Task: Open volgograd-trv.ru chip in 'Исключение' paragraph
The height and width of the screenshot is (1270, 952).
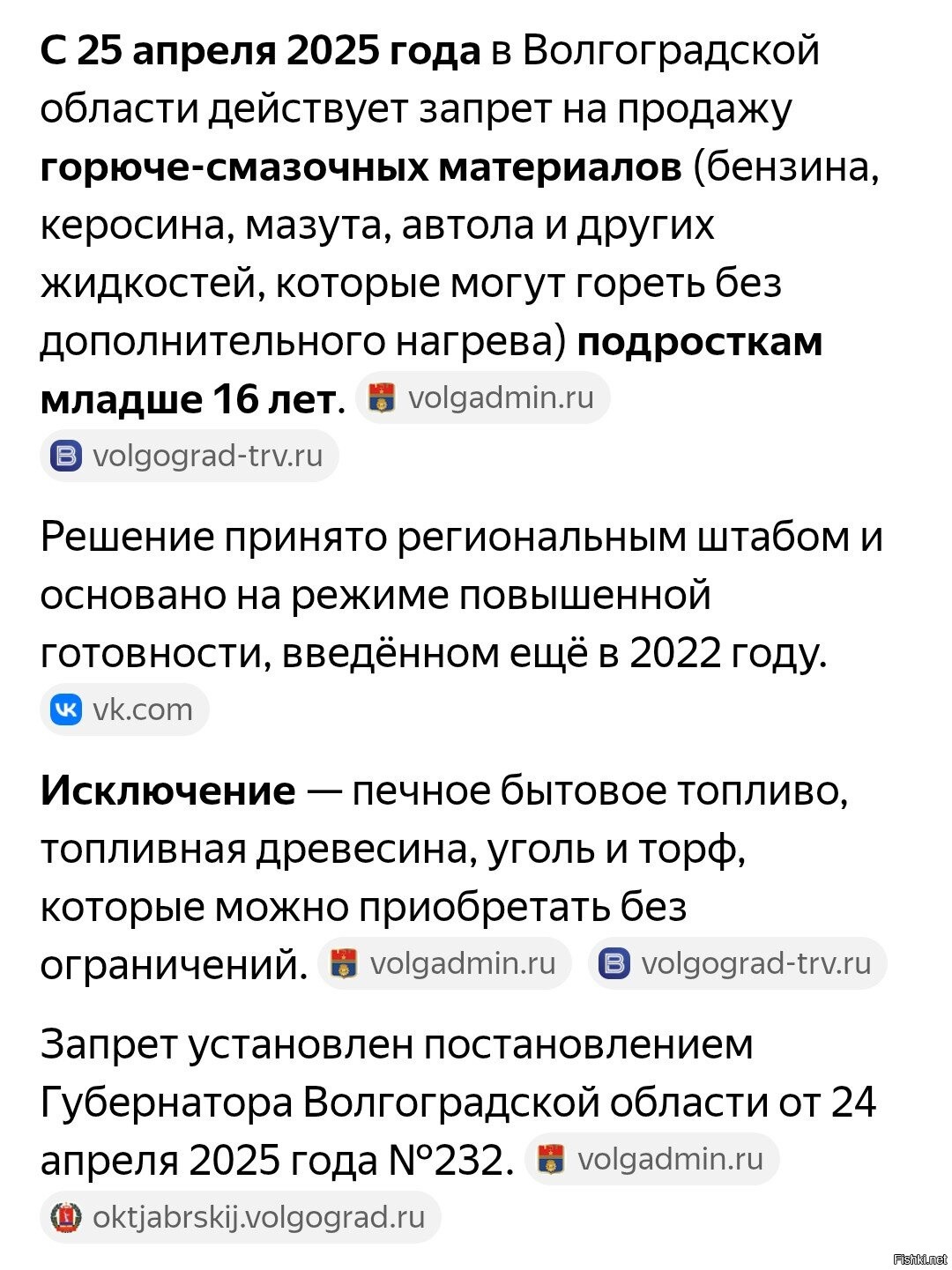Action: 737,963
